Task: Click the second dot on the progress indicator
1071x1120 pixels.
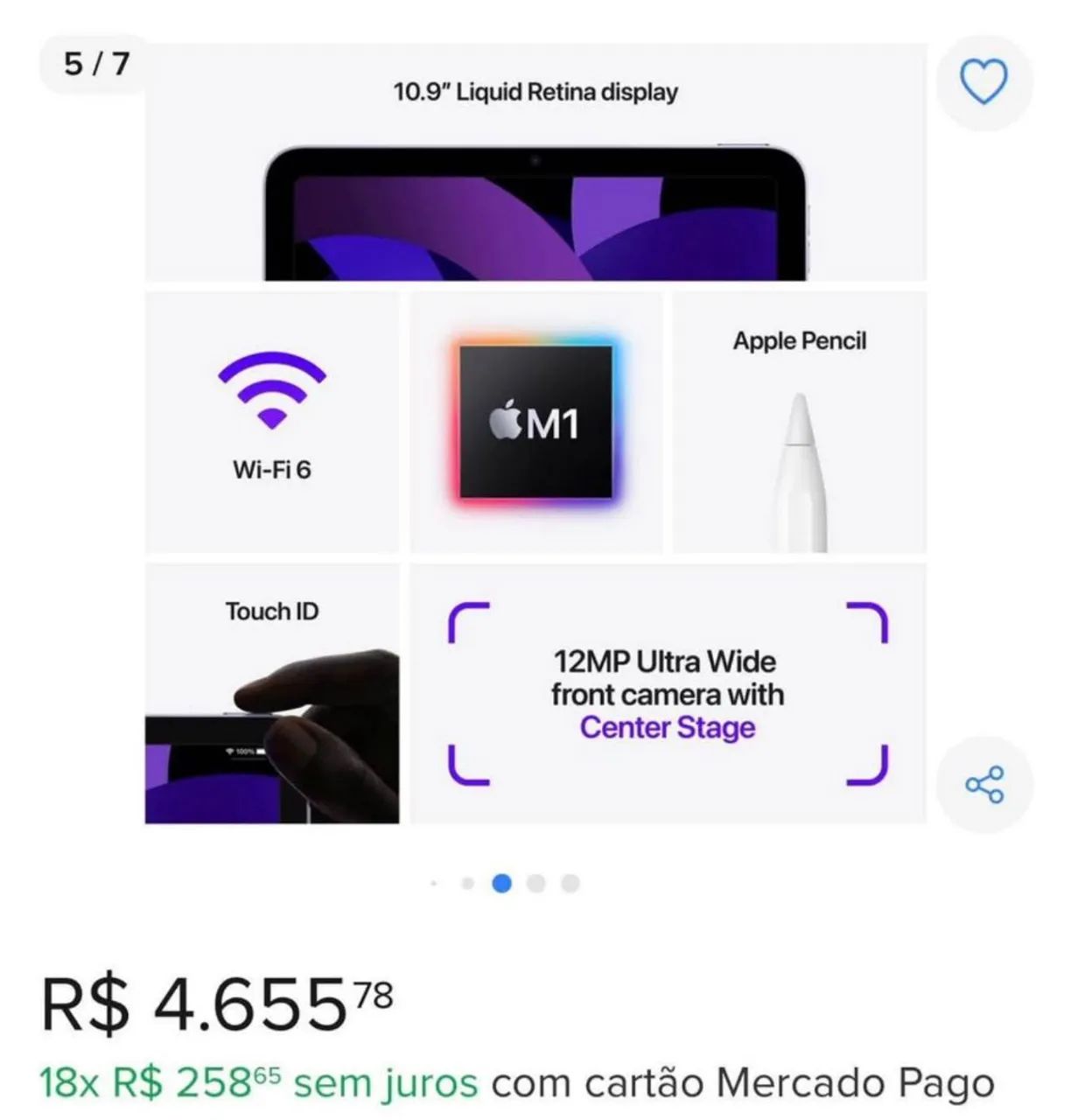Action: 466,884
